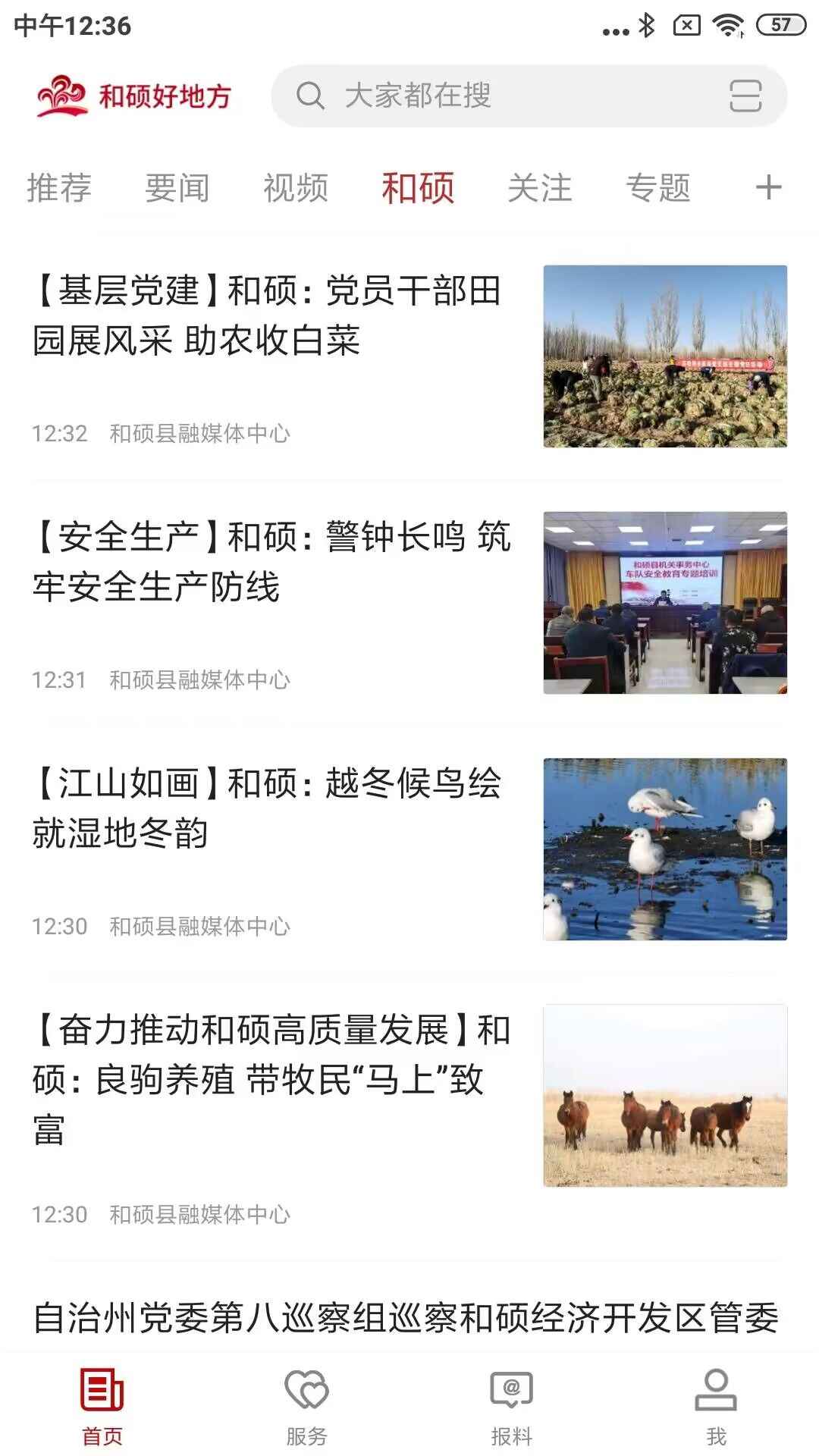The width and height of the screenshot is (819, 1456).
Task: Select the 关注 tab
Action: [541, 187]
